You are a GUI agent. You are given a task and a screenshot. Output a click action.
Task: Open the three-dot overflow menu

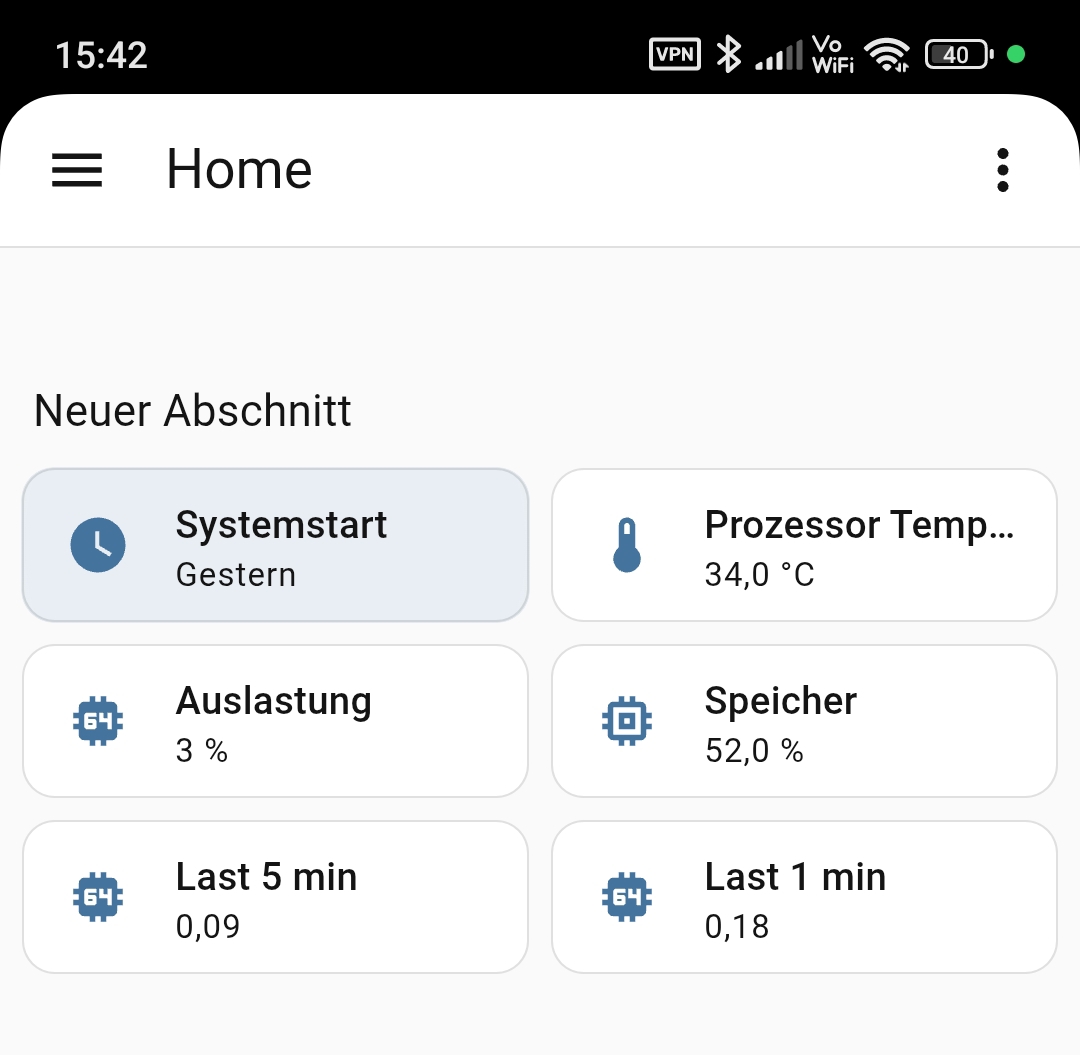coord(1002,170)
